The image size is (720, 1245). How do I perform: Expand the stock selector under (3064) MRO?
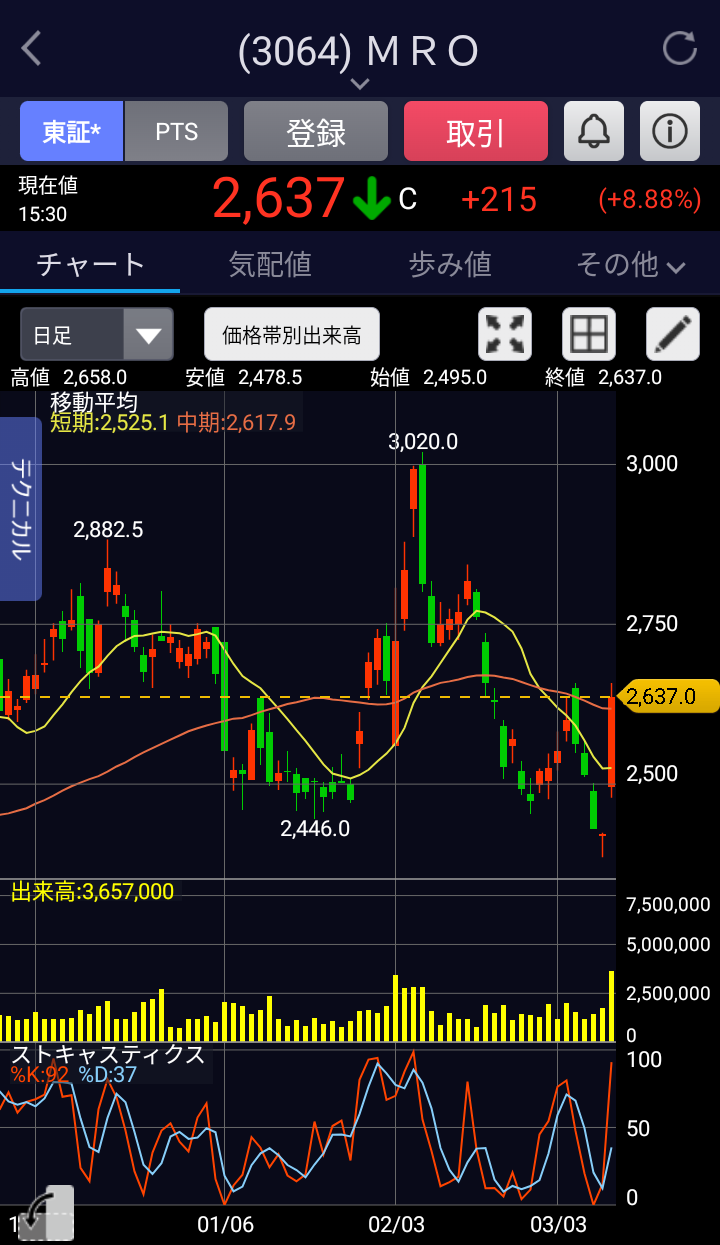click(x=360, y=84)
